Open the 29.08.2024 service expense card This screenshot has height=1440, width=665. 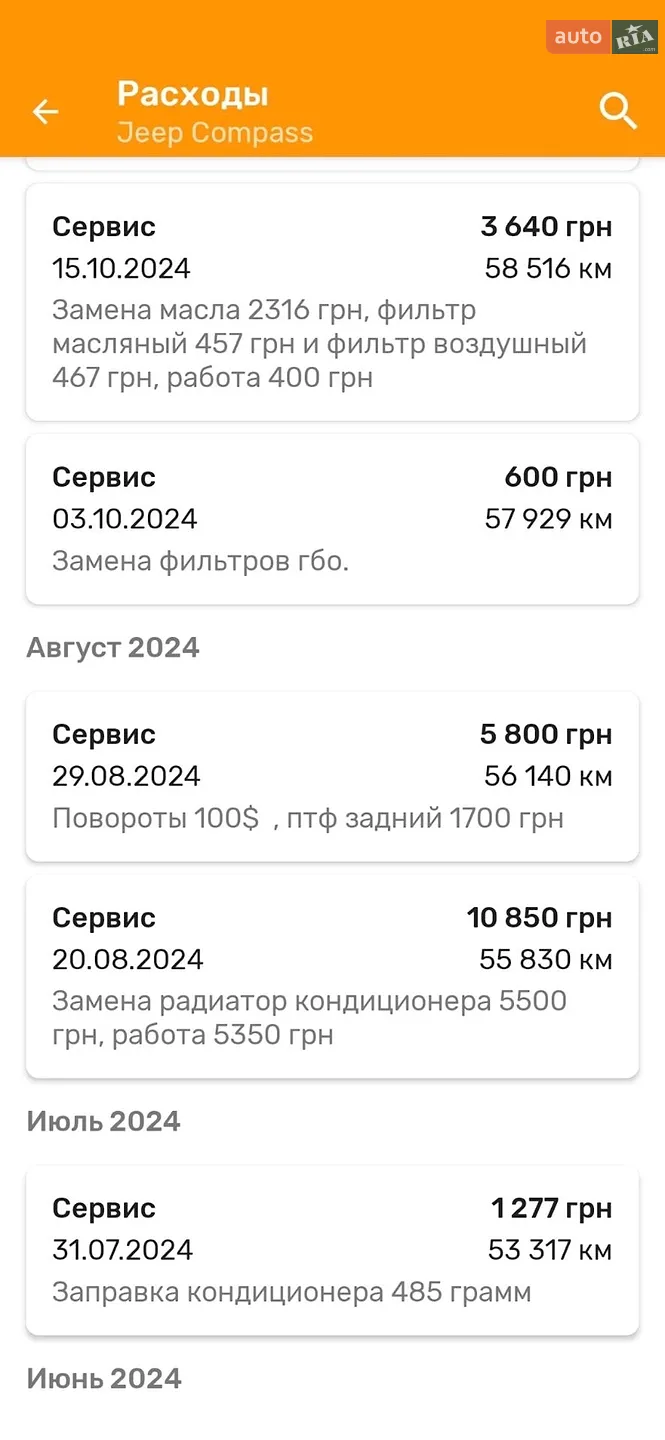coord(332,776)
